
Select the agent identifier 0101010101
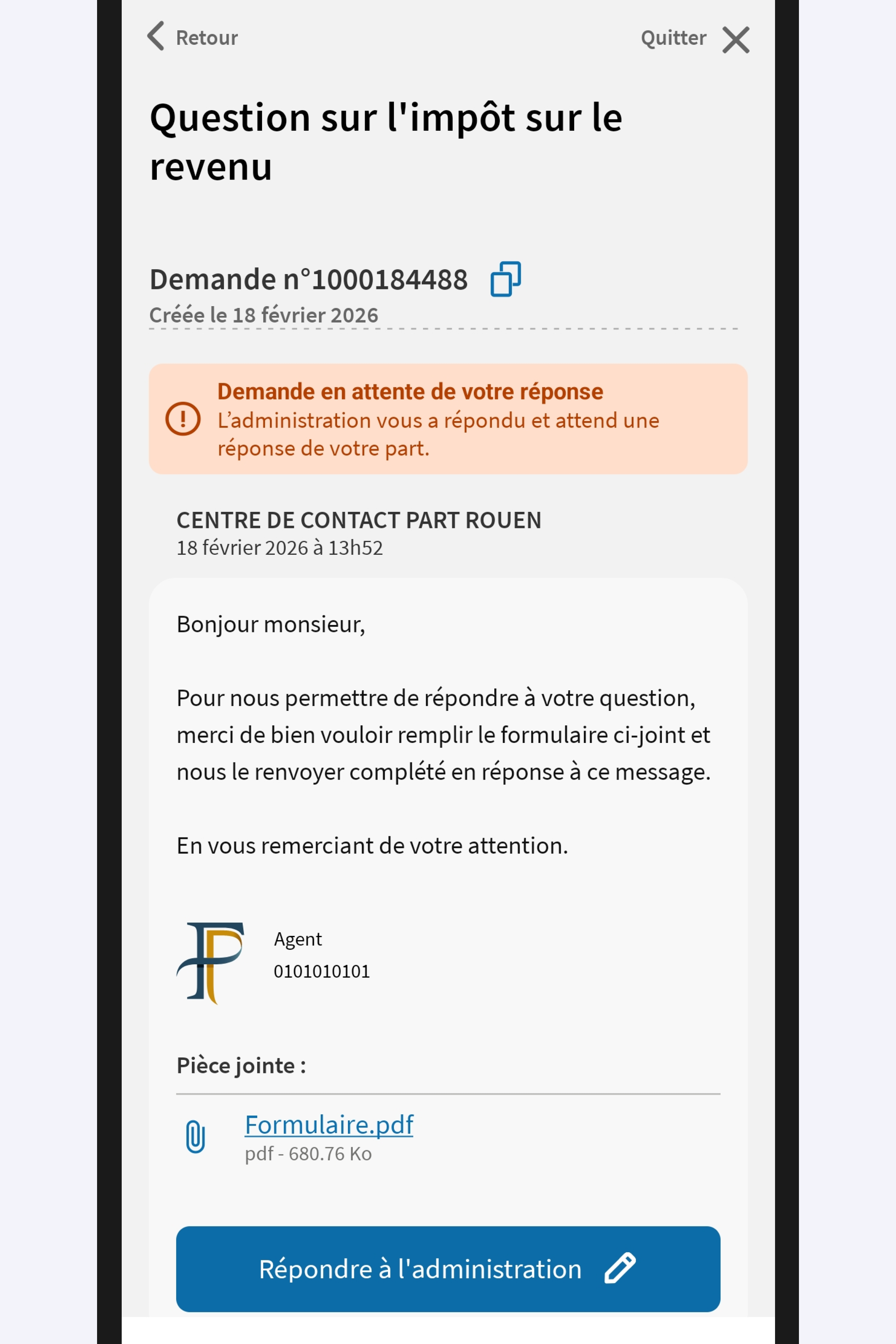[322, 971]
